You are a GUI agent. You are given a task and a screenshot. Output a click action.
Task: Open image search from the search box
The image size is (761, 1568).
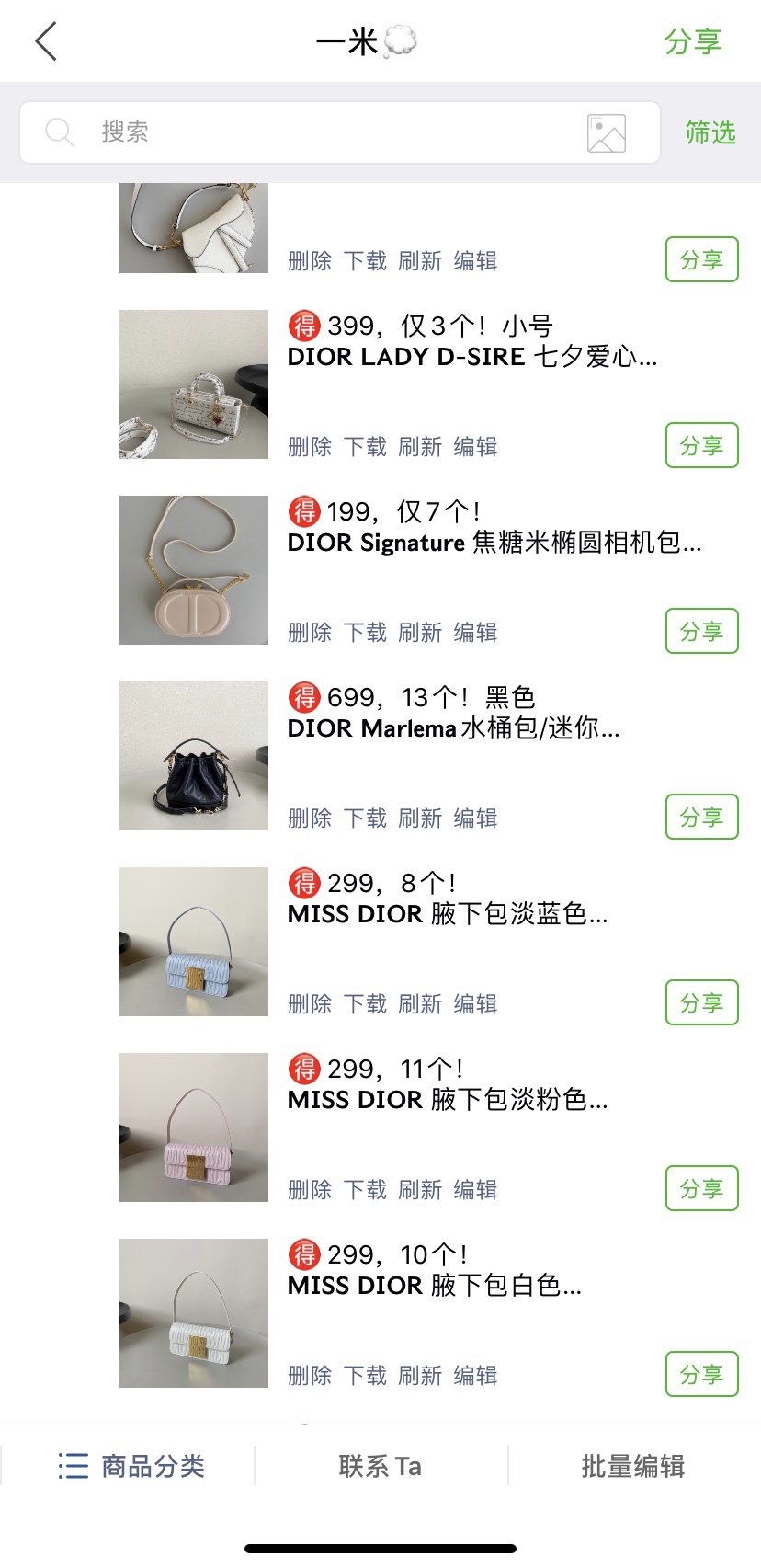(607, 133)
